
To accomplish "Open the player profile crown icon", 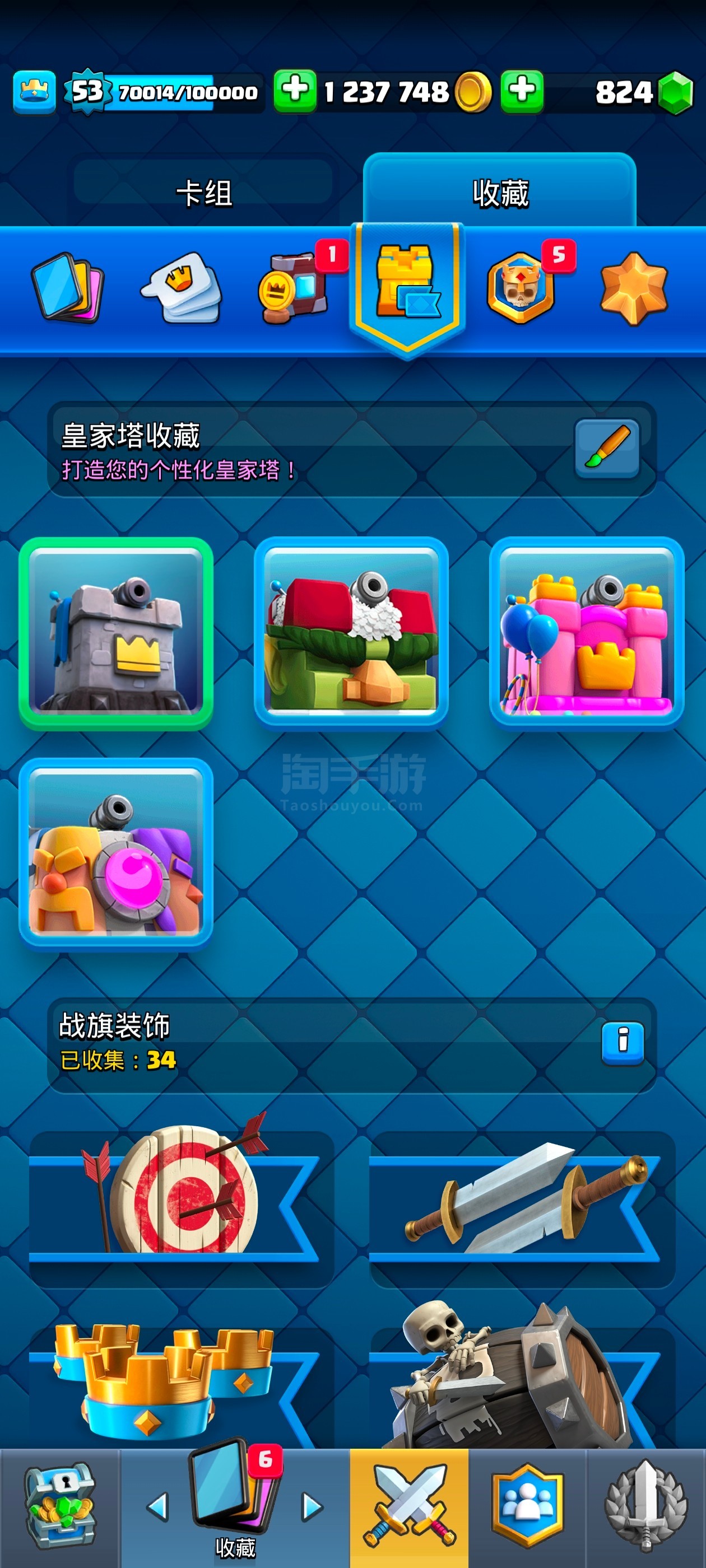I will click(x=35, y=92).
